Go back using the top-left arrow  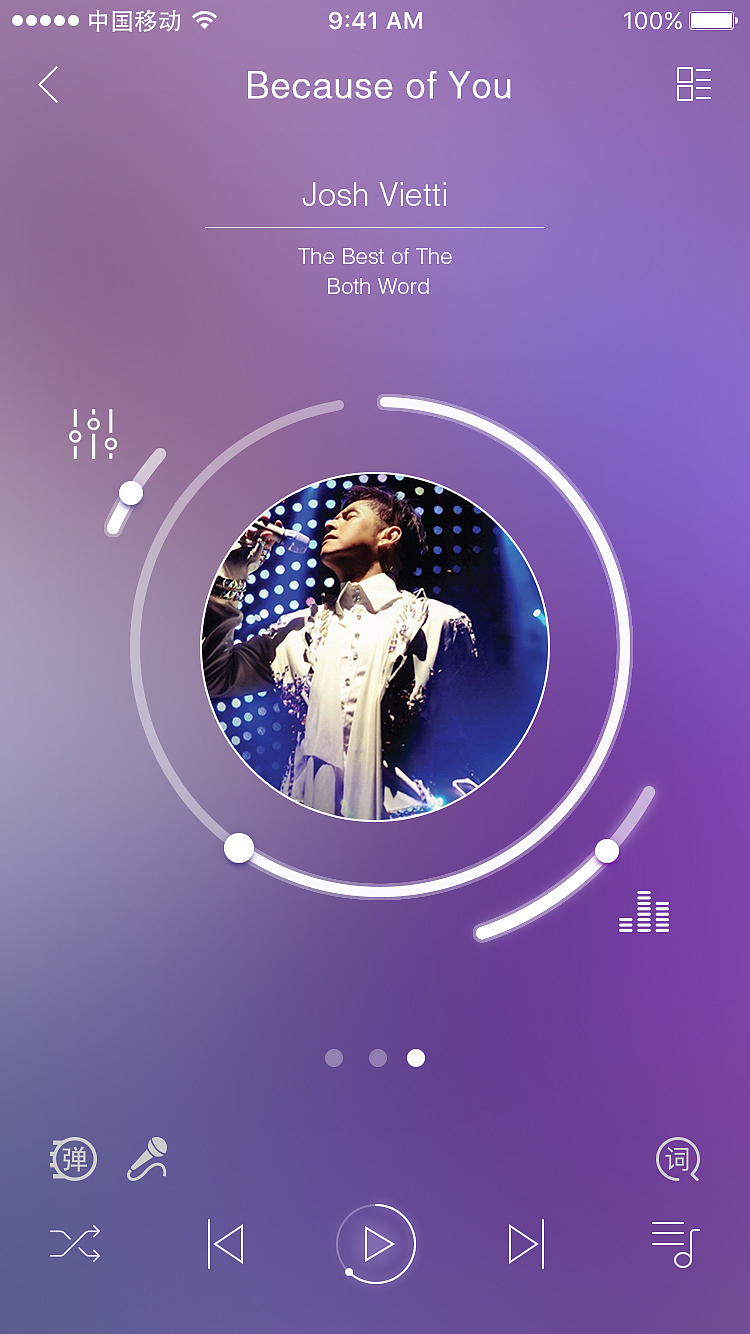coord(48,85)
